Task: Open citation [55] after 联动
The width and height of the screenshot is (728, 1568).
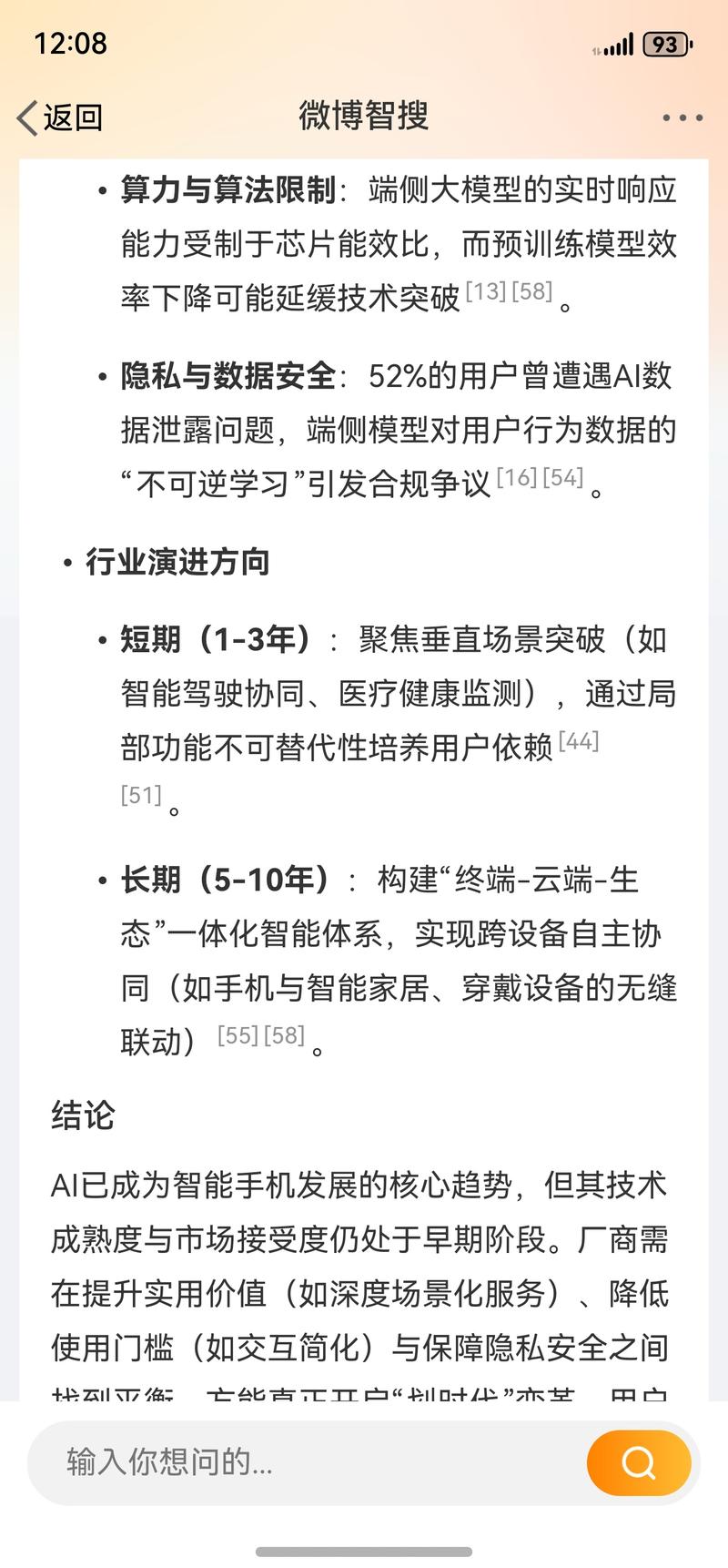Action: [x=238, y=1035]
